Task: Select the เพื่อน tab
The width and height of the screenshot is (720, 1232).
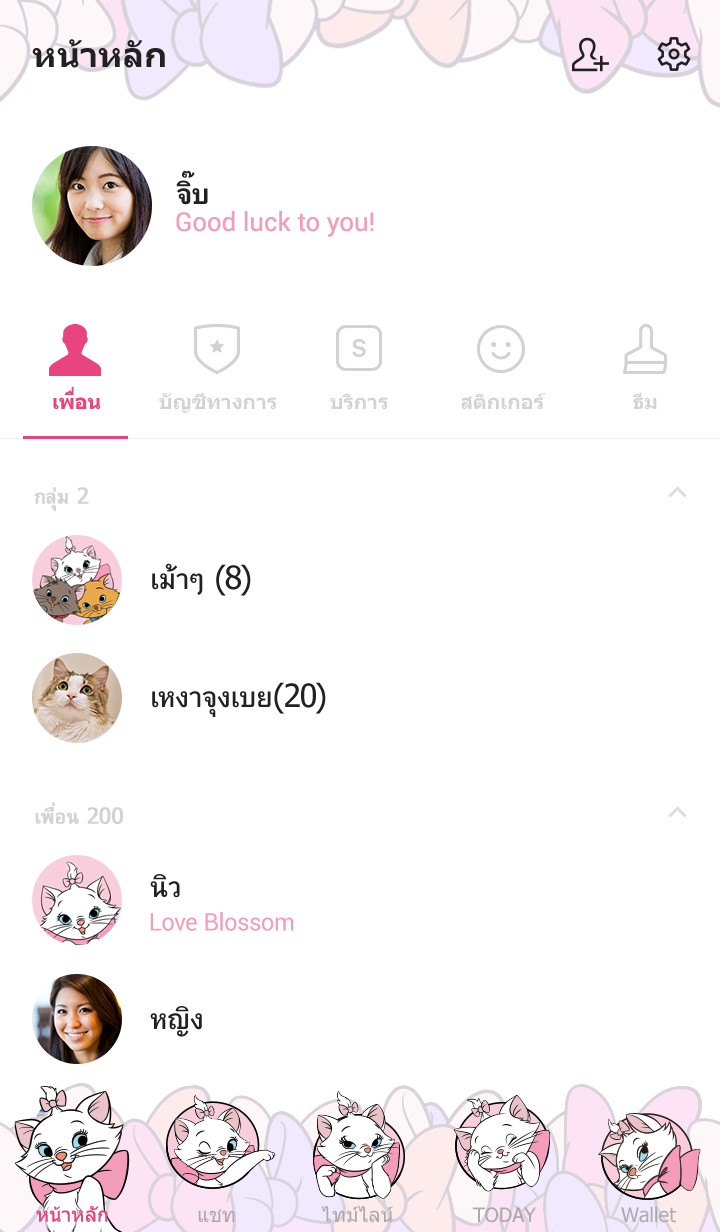Action: click(76, 370)
